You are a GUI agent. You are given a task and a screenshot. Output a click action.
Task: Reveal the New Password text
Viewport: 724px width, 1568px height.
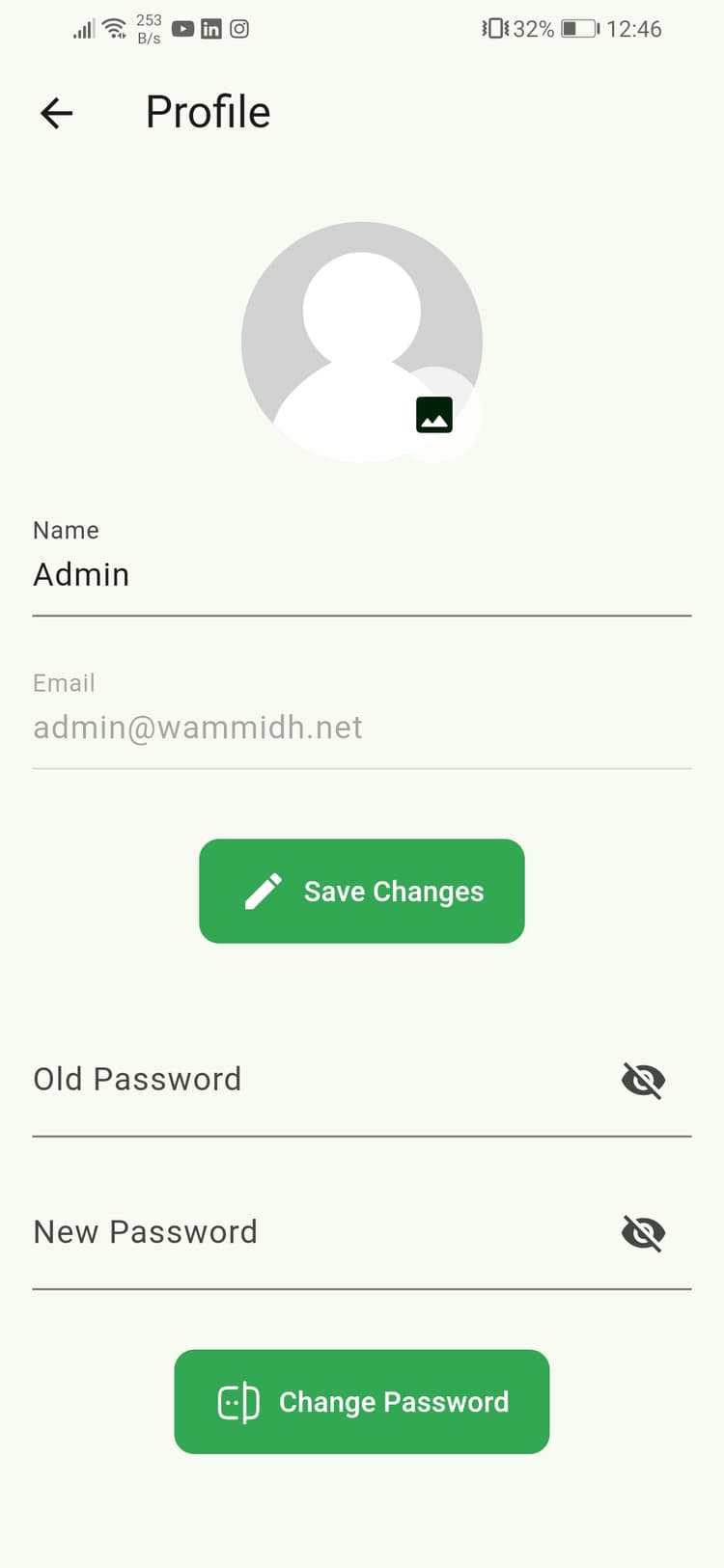pyautogui.click(x=643, y=1232)
